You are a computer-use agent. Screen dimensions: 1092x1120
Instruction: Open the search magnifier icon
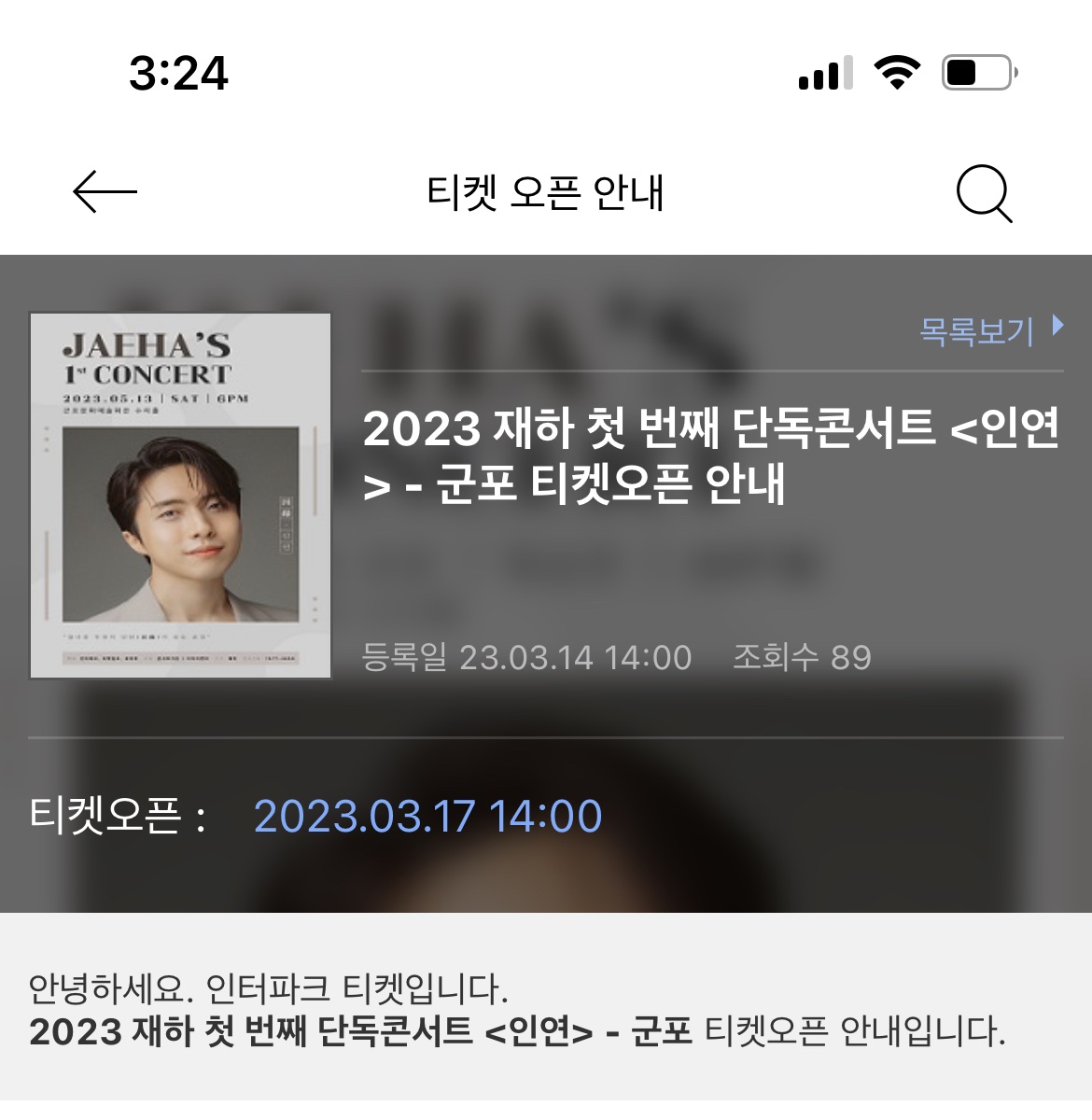984,193
